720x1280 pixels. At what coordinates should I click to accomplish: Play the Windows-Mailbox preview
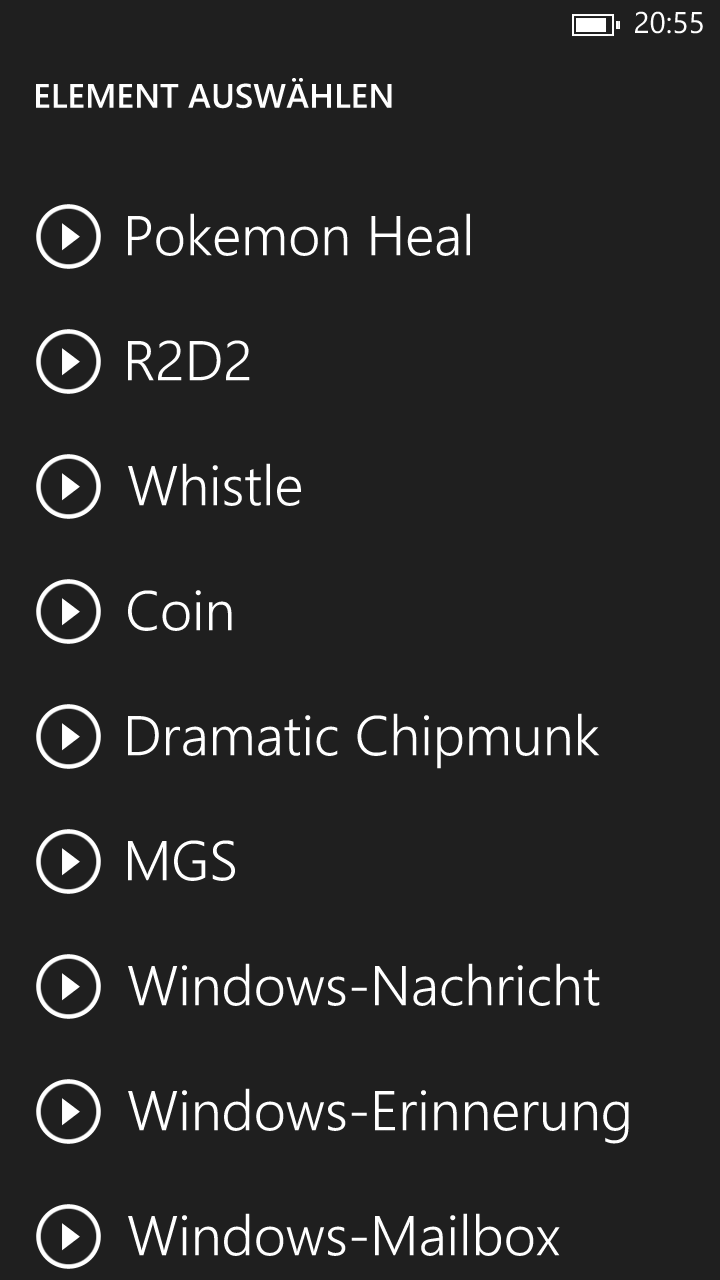[x=68, y=1236]
